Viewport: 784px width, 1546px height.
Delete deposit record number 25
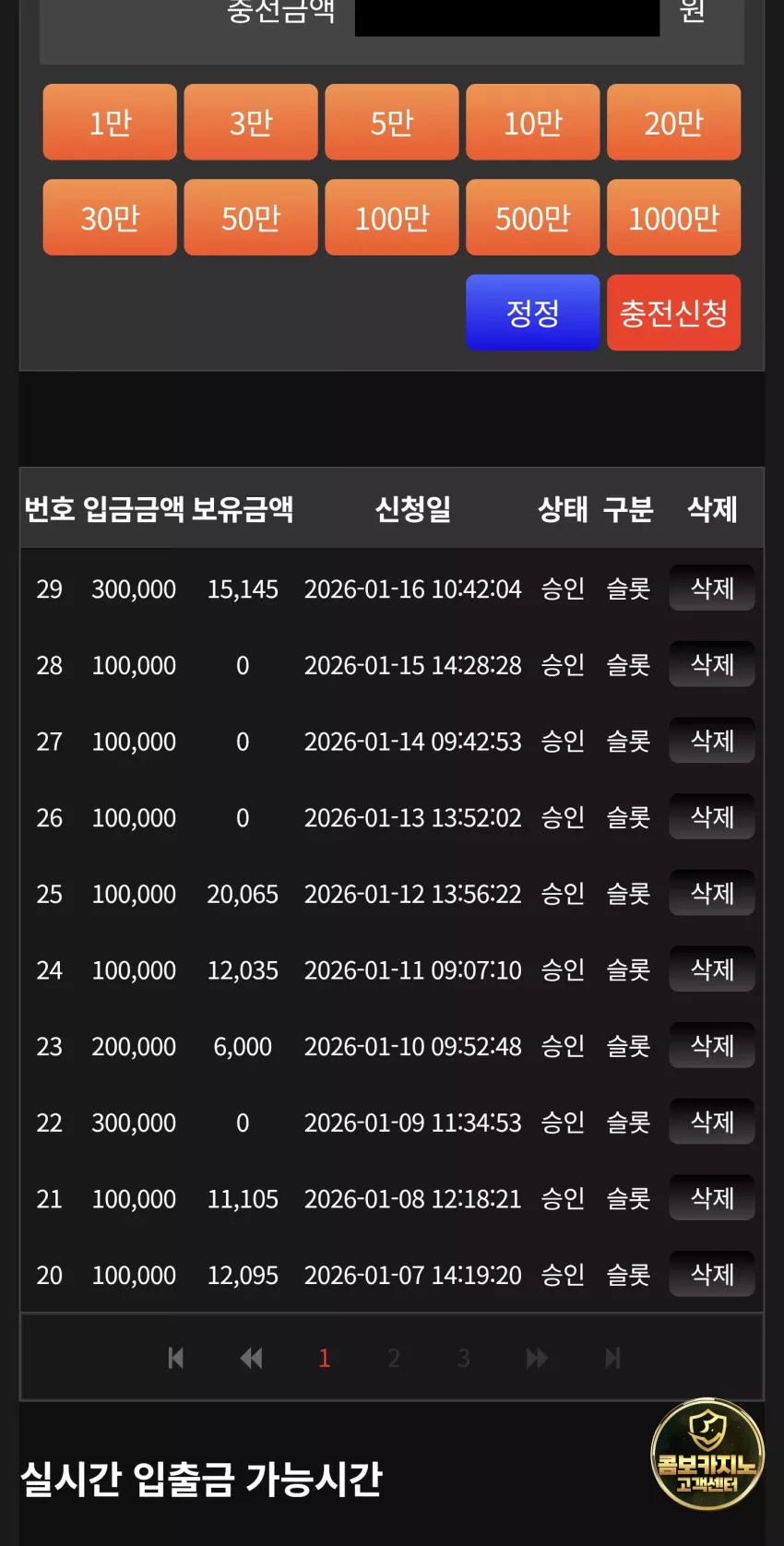pos(712,893)
